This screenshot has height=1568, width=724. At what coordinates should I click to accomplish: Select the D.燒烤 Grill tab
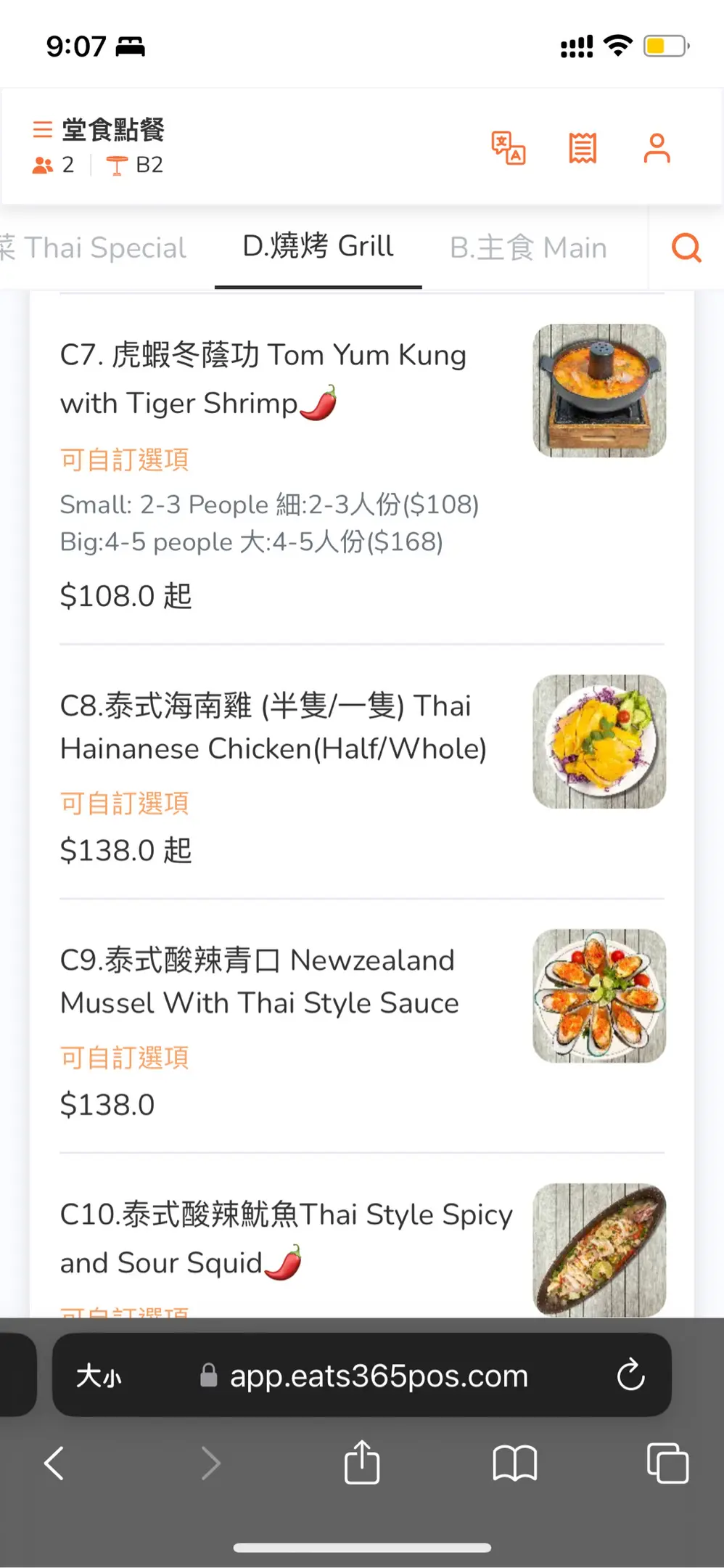tap(318, 247)
